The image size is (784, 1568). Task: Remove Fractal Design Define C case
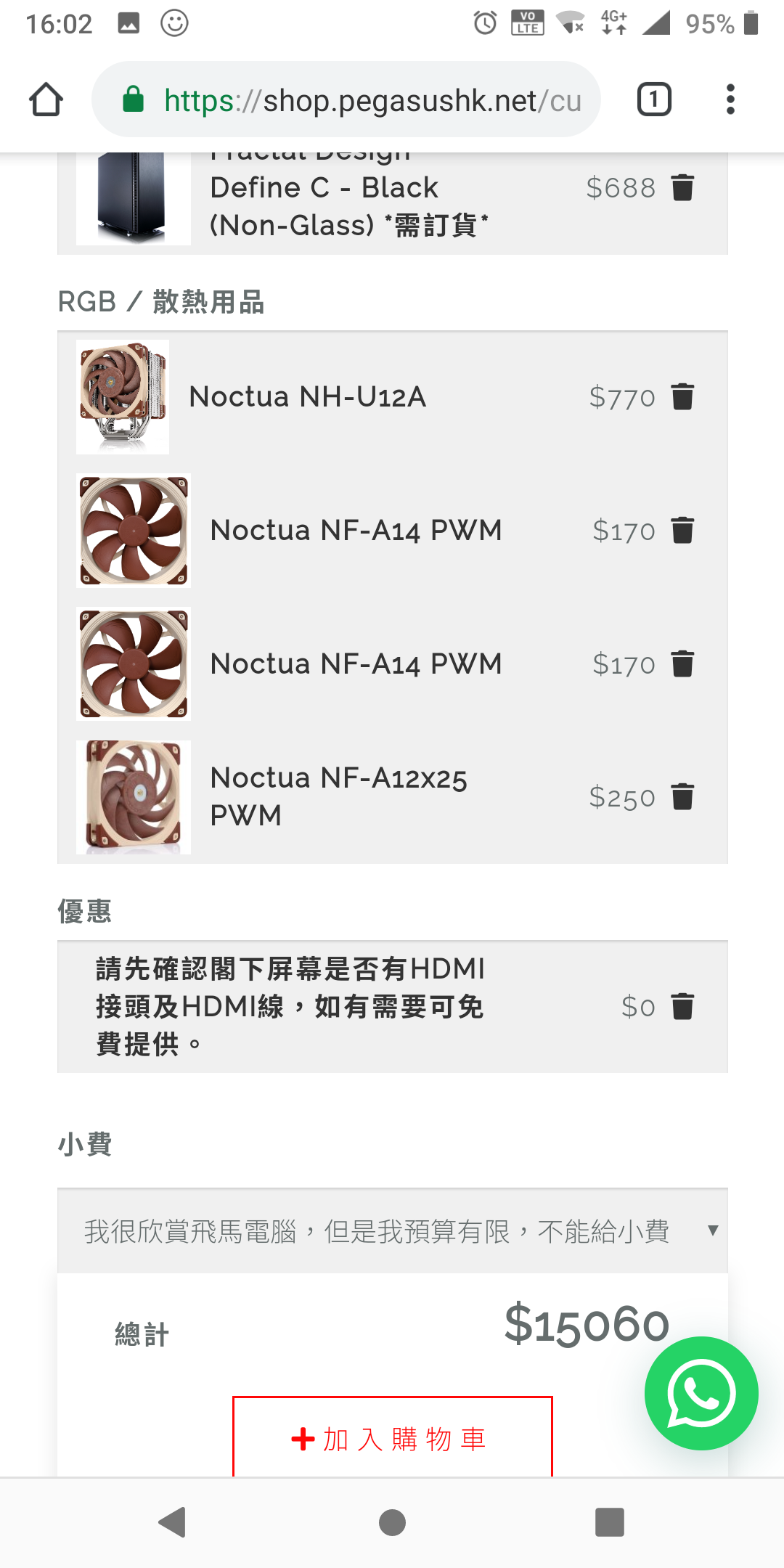pyautogui.click(x=682, y=188)
